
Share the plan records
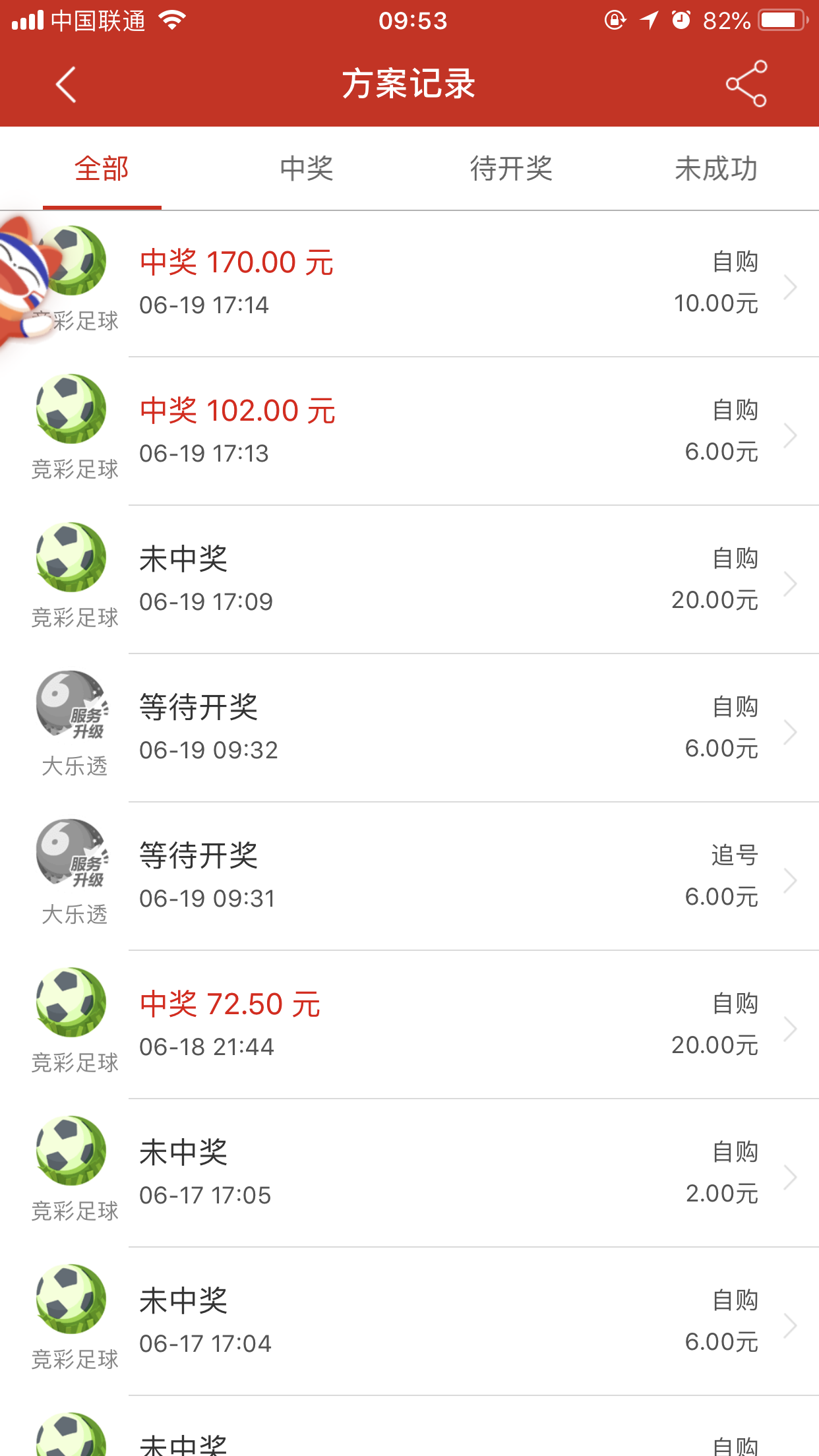[x=746, y=84]
